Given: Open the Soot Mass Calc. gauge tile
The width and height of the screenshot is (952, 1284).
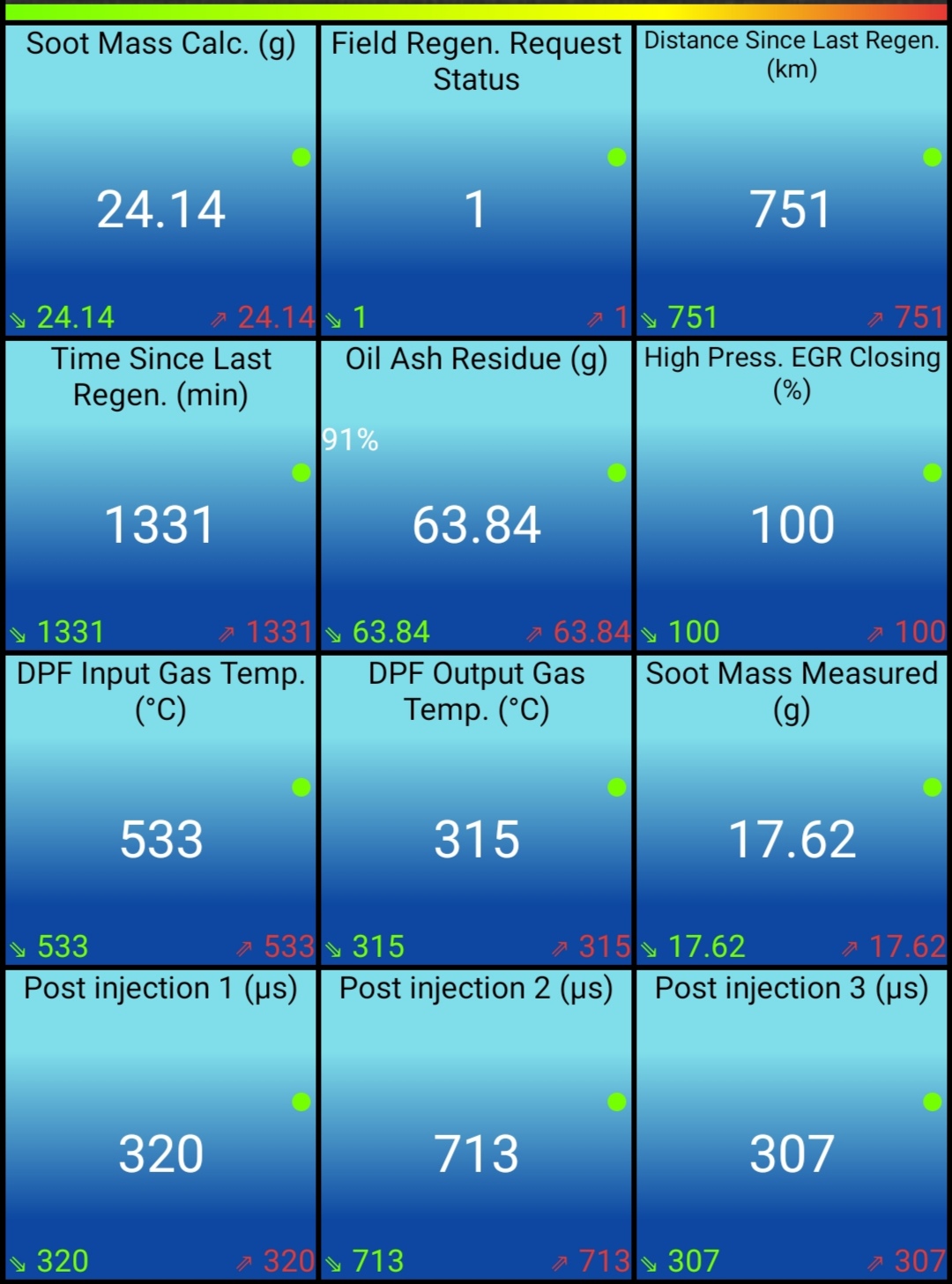Looking at the screenshot, I should (x=160, y=181).
